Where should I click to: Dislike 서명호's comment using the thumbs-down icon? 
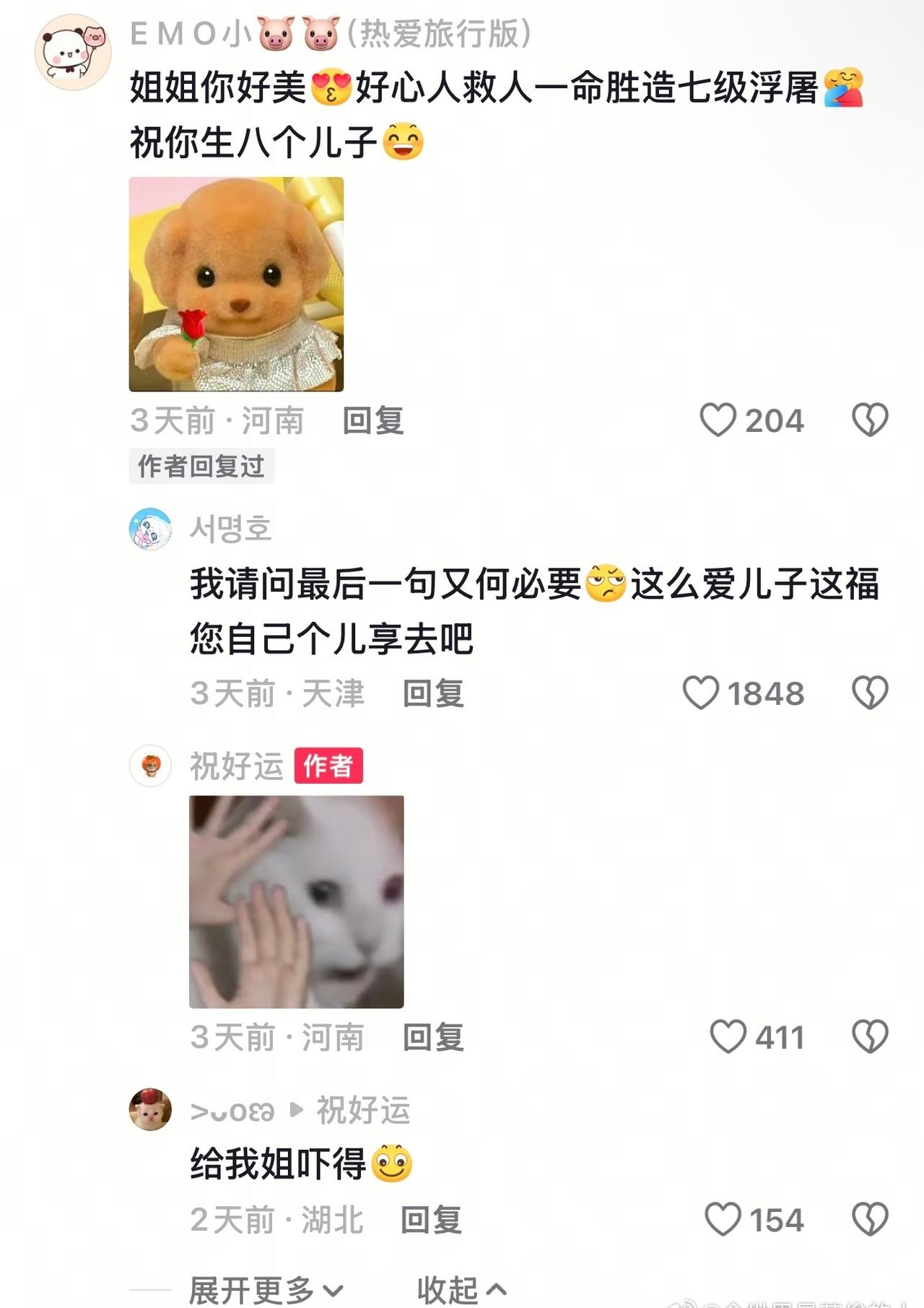[871, 691]
